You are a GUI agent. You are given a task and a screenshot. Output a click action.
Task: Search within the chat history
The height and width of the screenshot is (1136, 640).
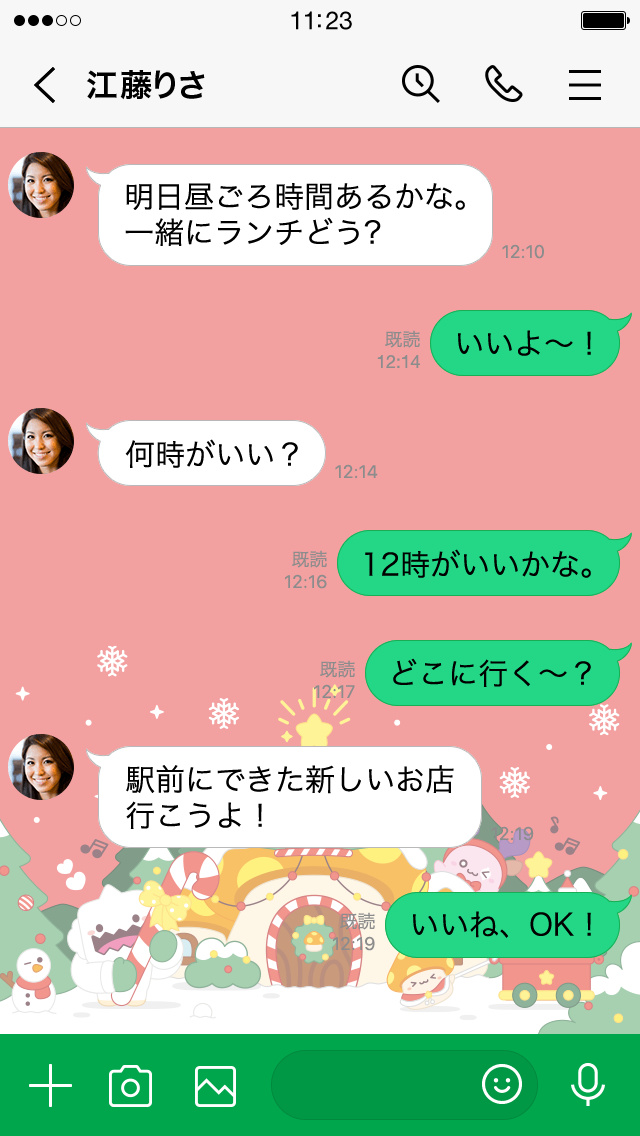point(420,84)
